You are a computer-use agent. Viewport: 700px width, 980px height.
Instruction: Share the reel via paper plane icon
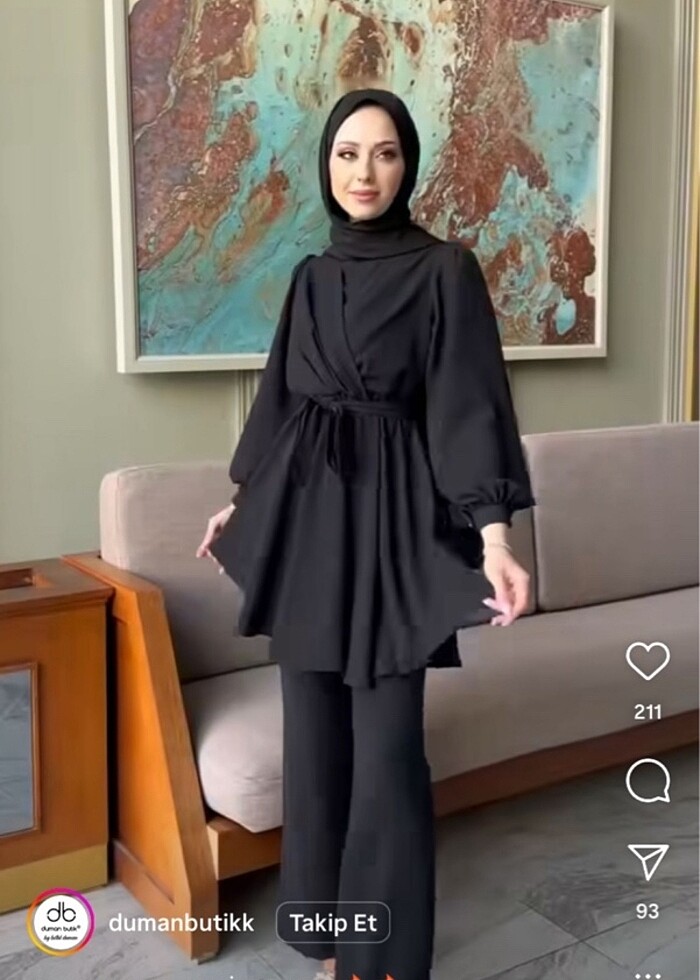(647, 863)
